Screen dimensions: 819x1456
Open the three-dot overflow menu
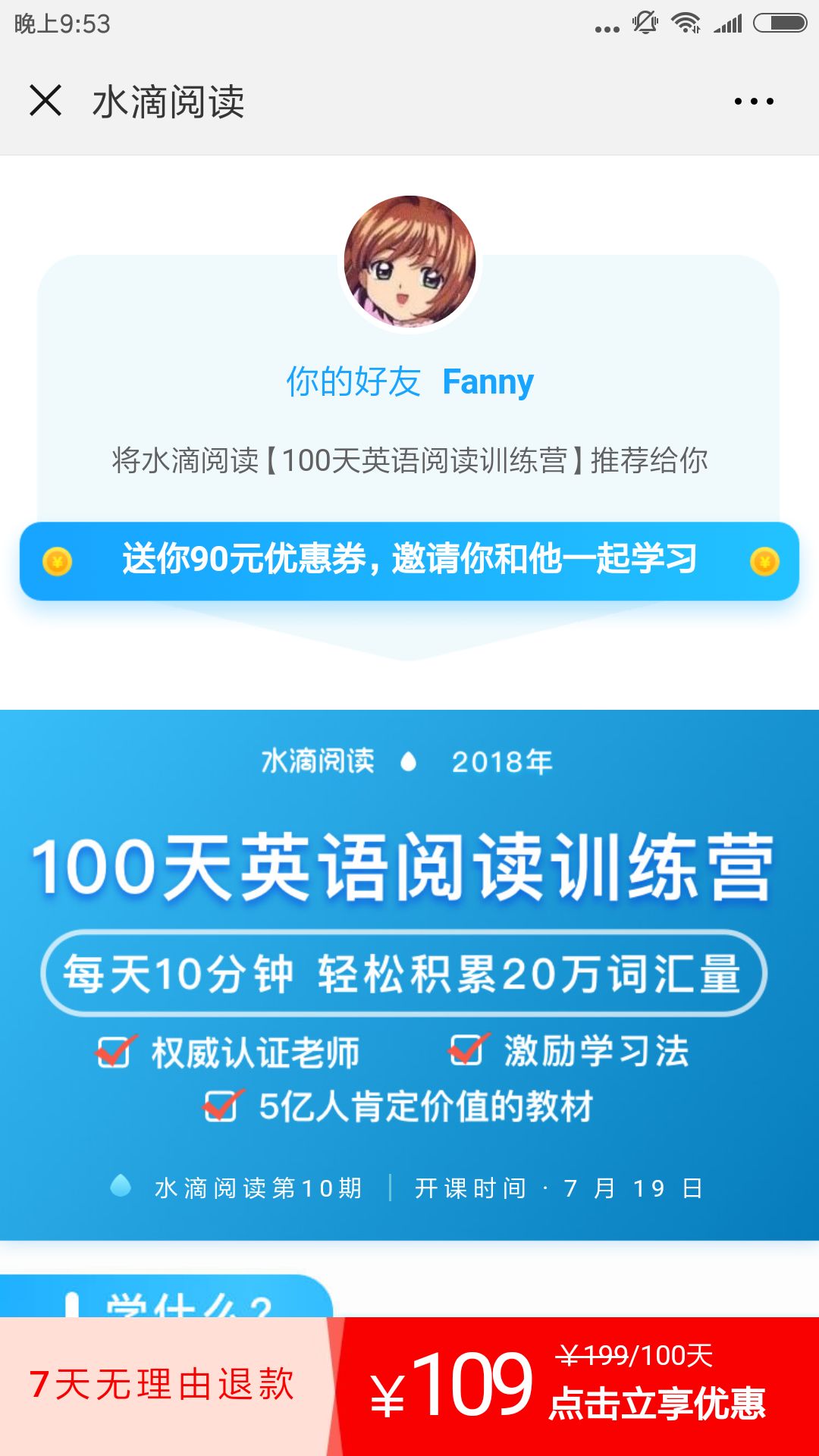(754, 101)
